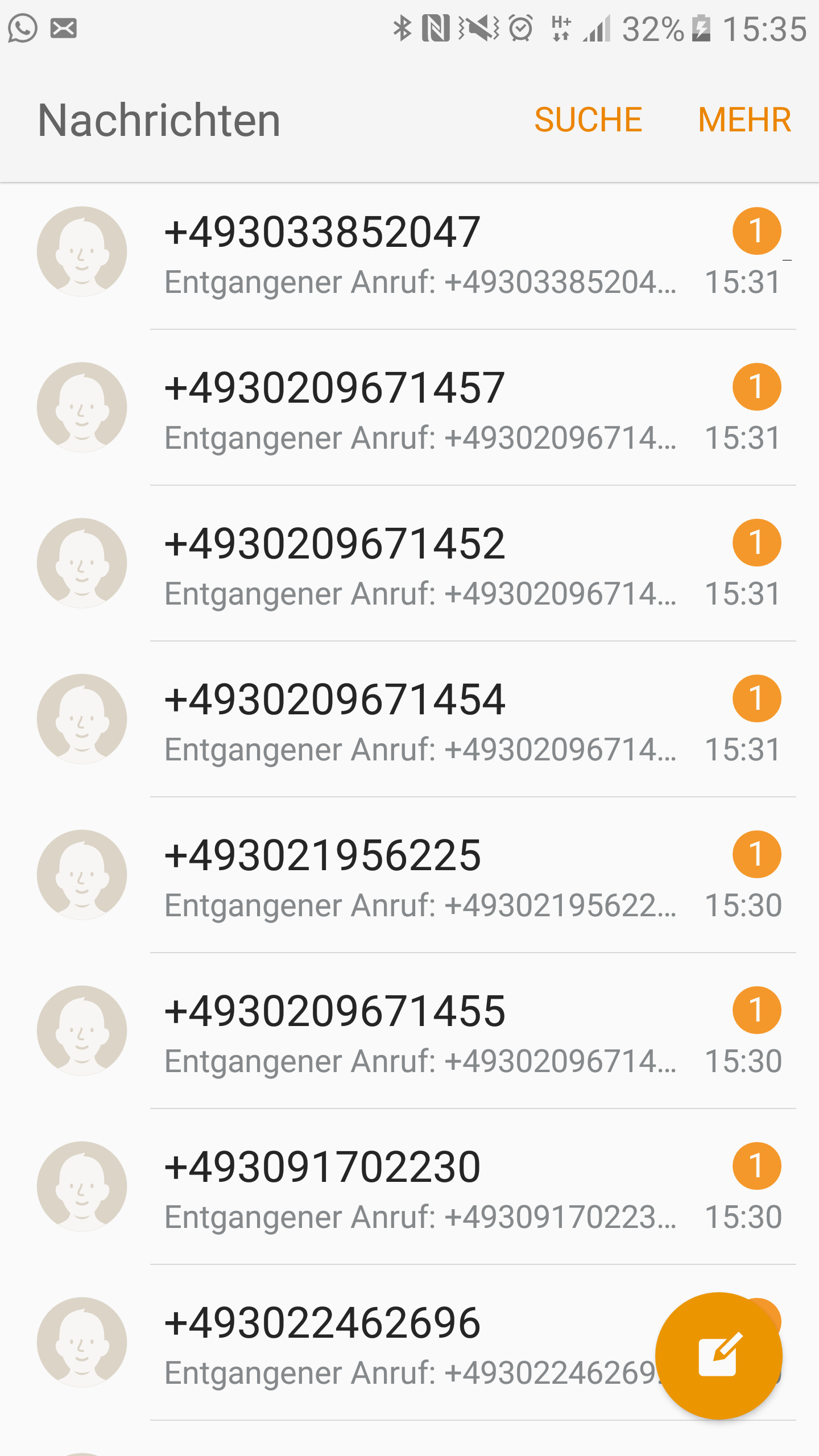Open the MEHR options menu
This screenshot has width=819, height=1456.
pos(744,120)
